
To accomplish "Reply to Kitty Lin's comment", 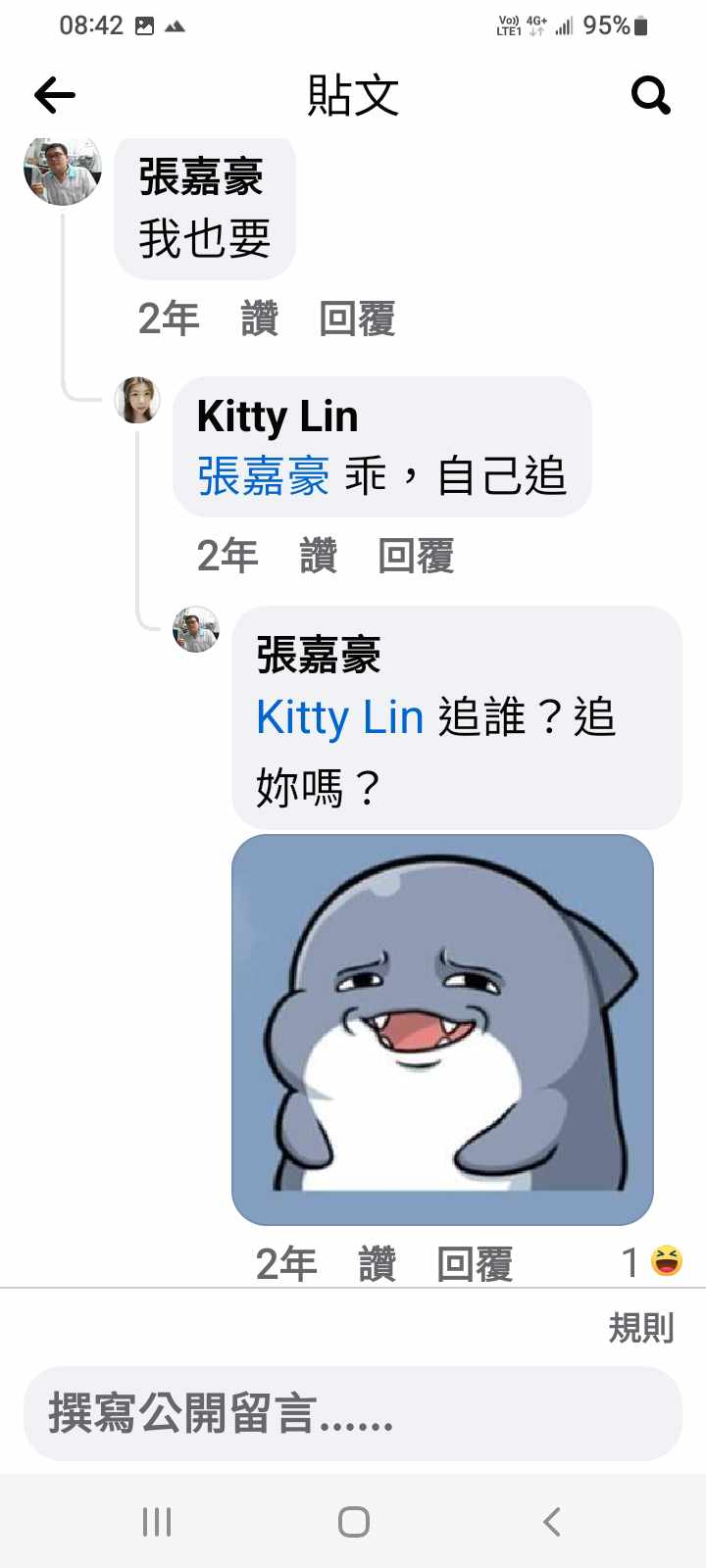I will [x=416, y=556].
